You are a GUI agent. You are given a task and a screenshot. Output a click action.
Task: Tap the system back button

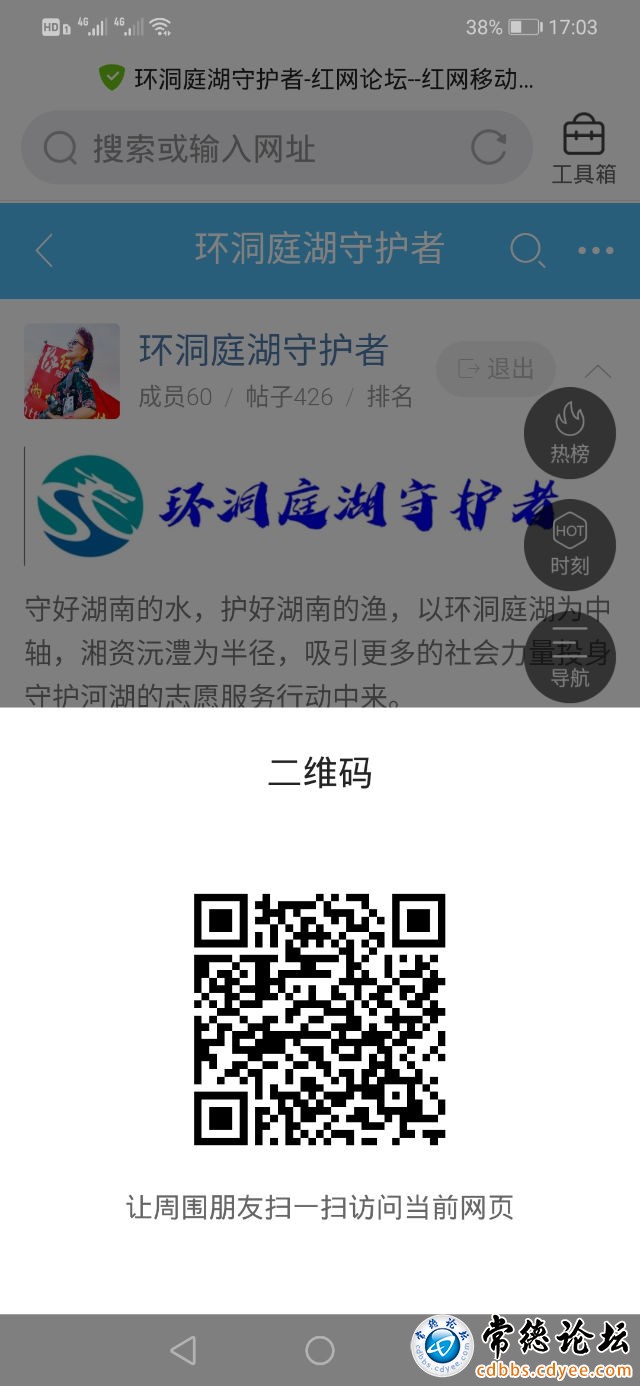click(x=183, y=1350)
